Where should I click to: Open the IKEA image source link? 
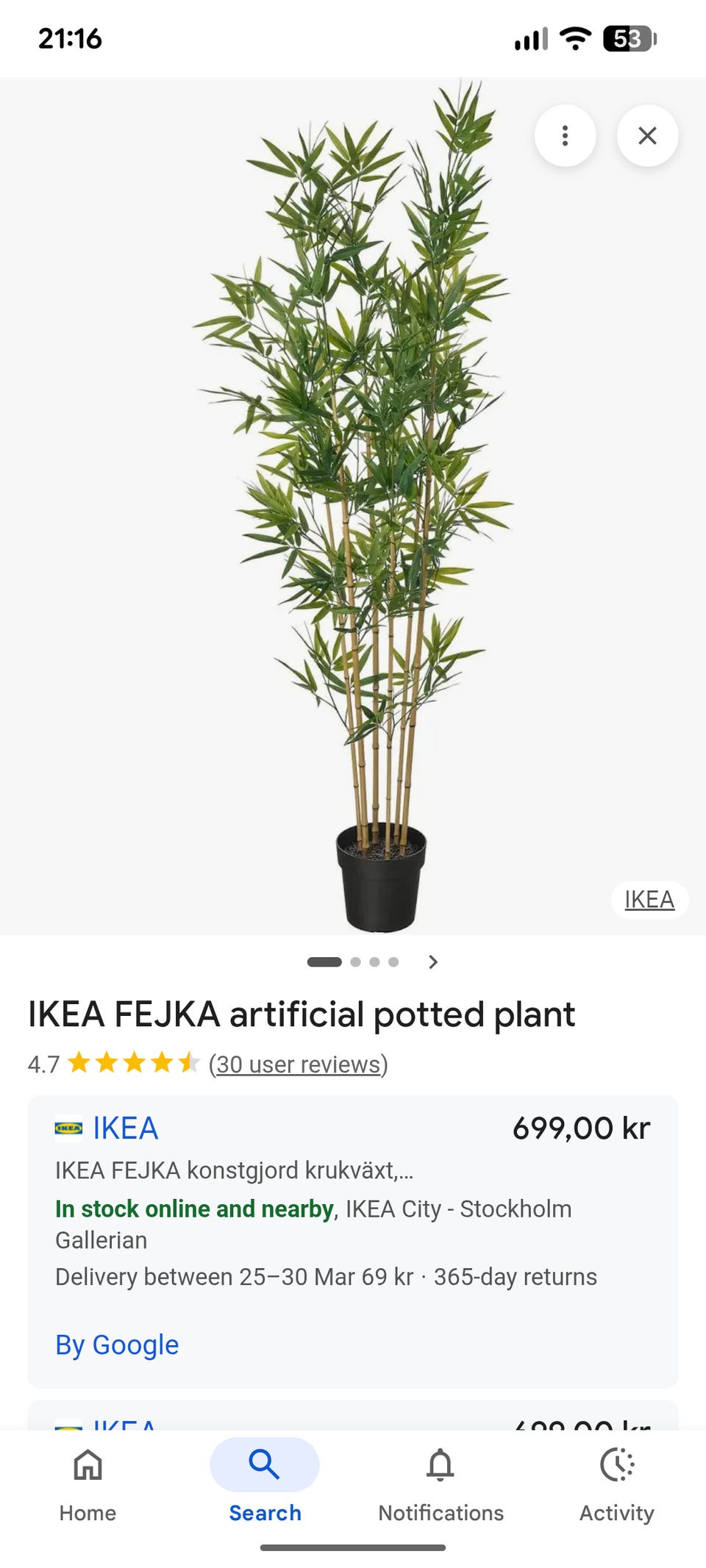click(x=649, y=900)
